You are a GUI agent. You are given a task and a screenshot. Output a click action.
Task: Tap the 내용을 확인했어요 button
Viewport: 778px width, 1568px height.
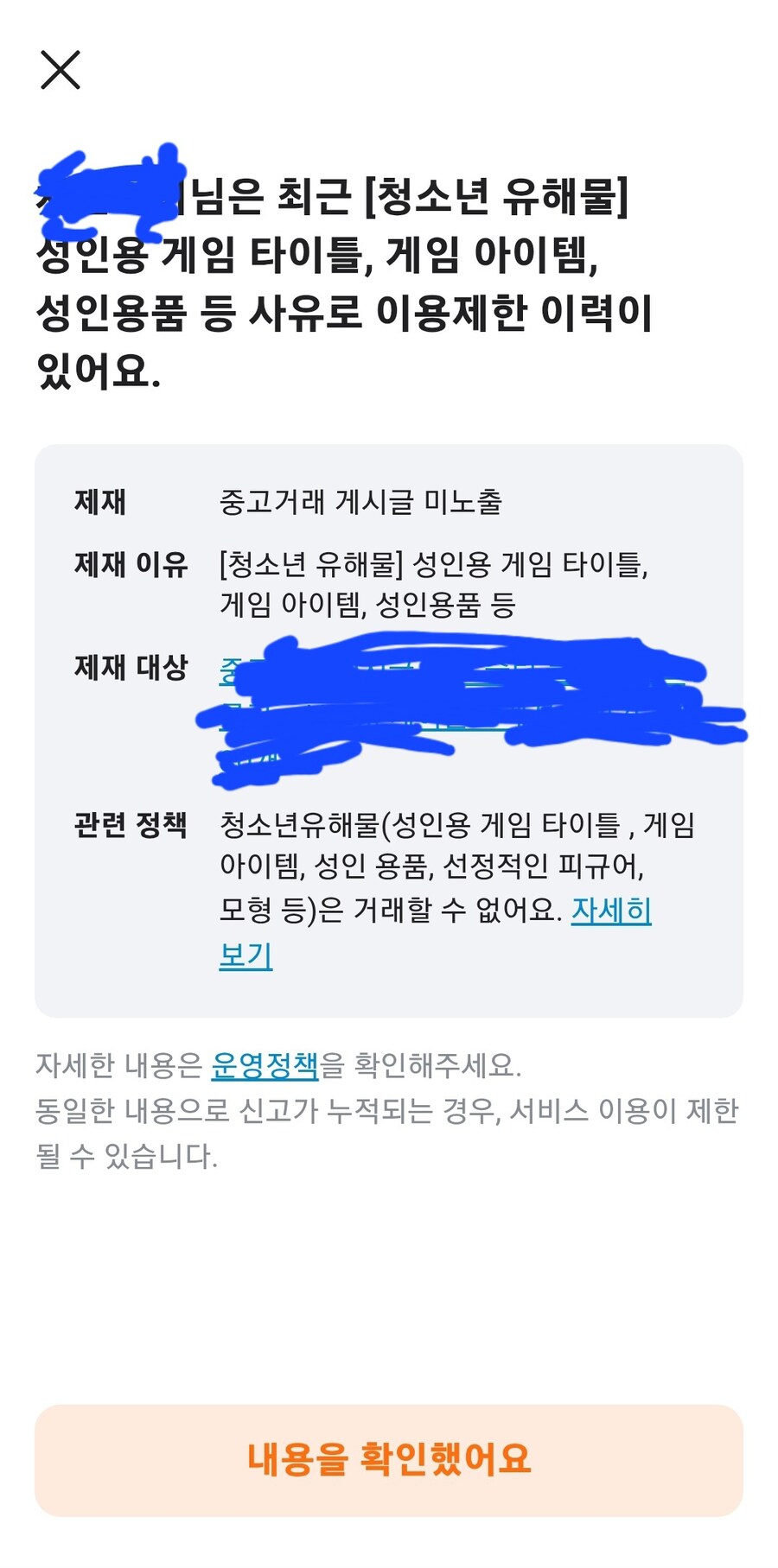pyautogui.click(x=389, y=1459)
